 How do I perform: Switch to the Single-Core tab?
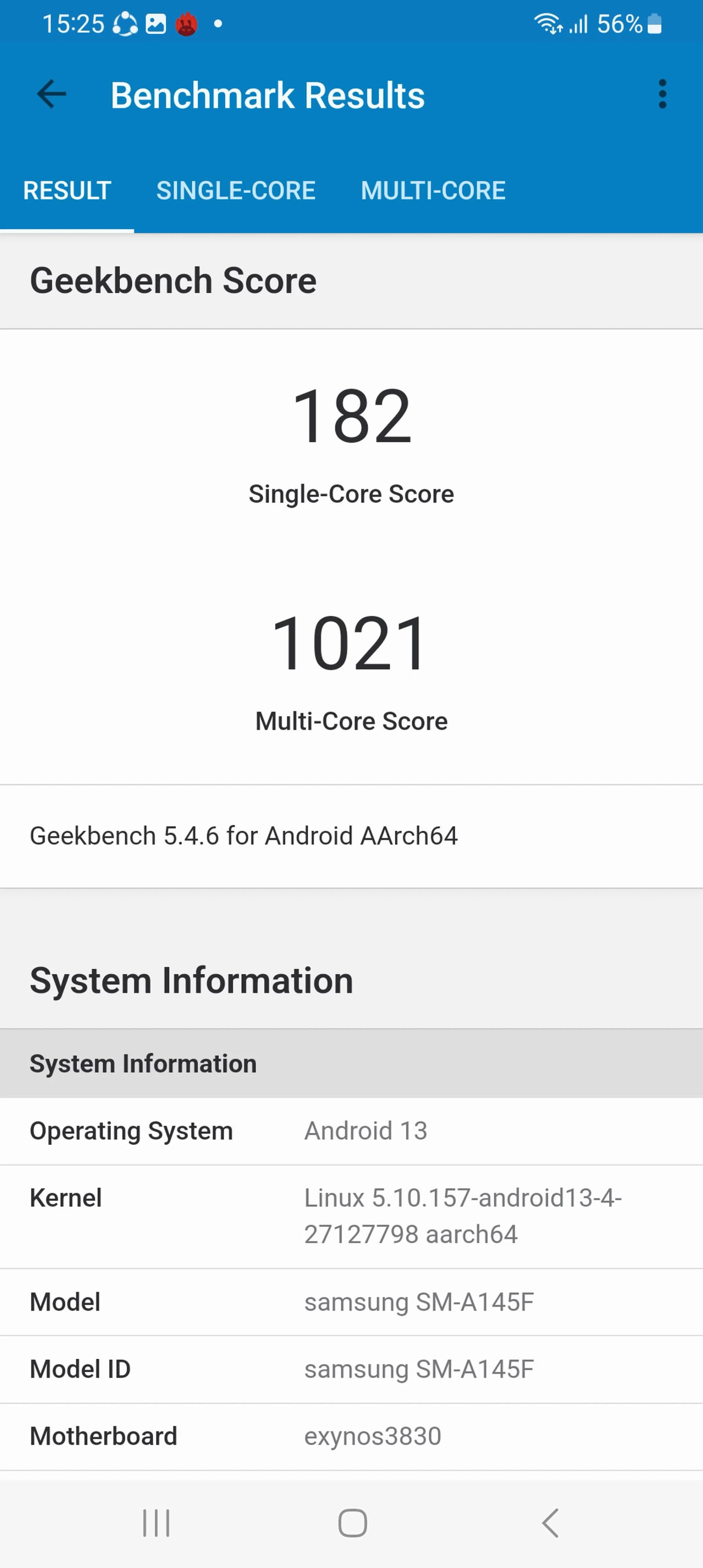235,190
